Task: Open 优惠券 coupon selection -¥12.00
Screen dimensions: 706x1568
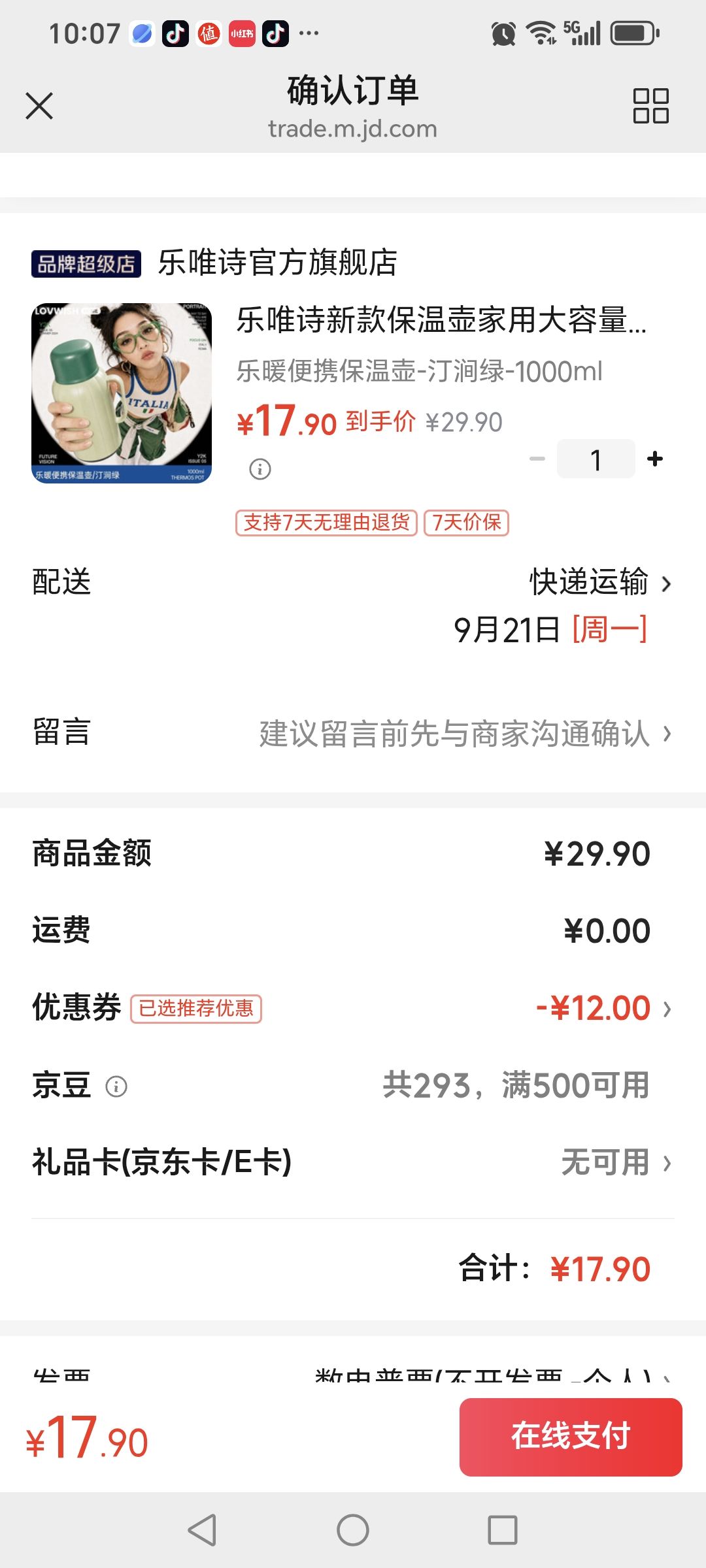Action: pyautogui.click(x=353, y=1007)
